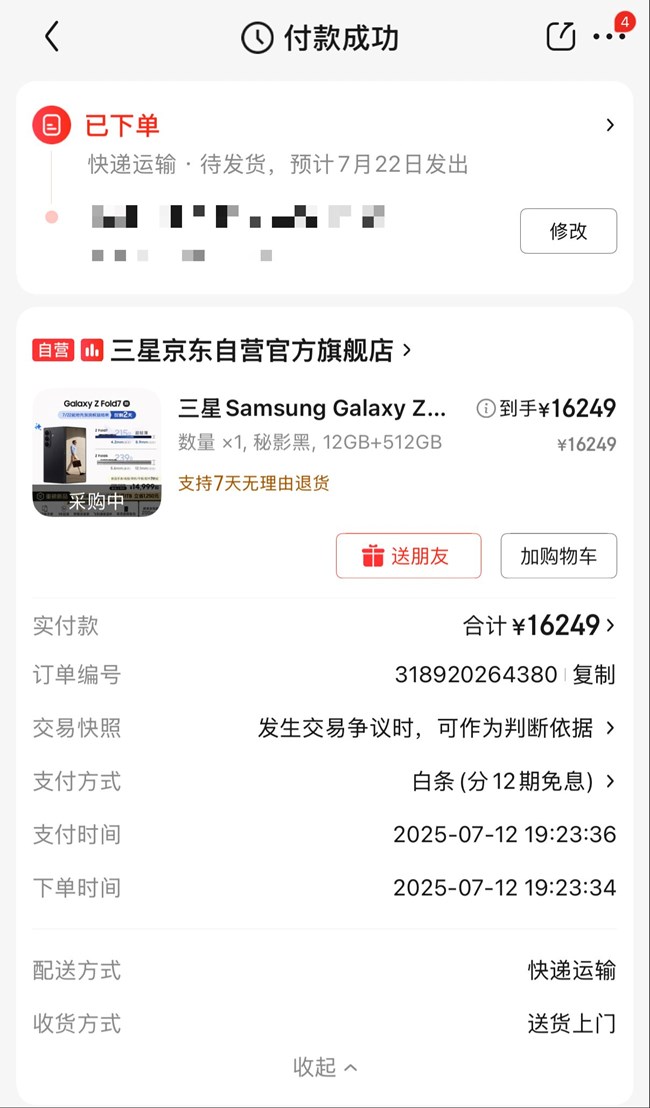The image size is (650, 1108).
Task: Share this order via the share icon
Action: coord(561,37)
